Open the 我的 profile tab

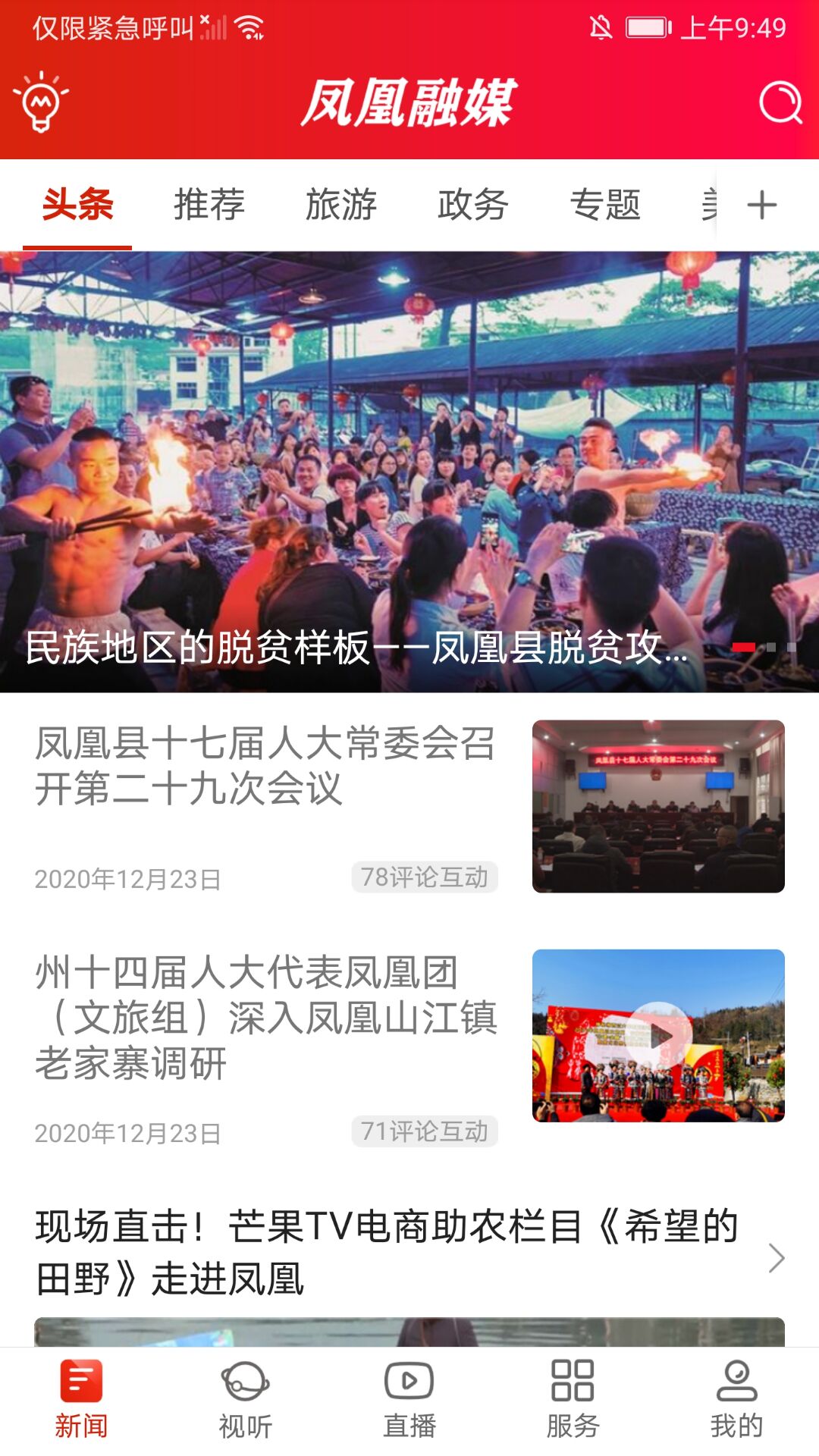pos(736,1399)
